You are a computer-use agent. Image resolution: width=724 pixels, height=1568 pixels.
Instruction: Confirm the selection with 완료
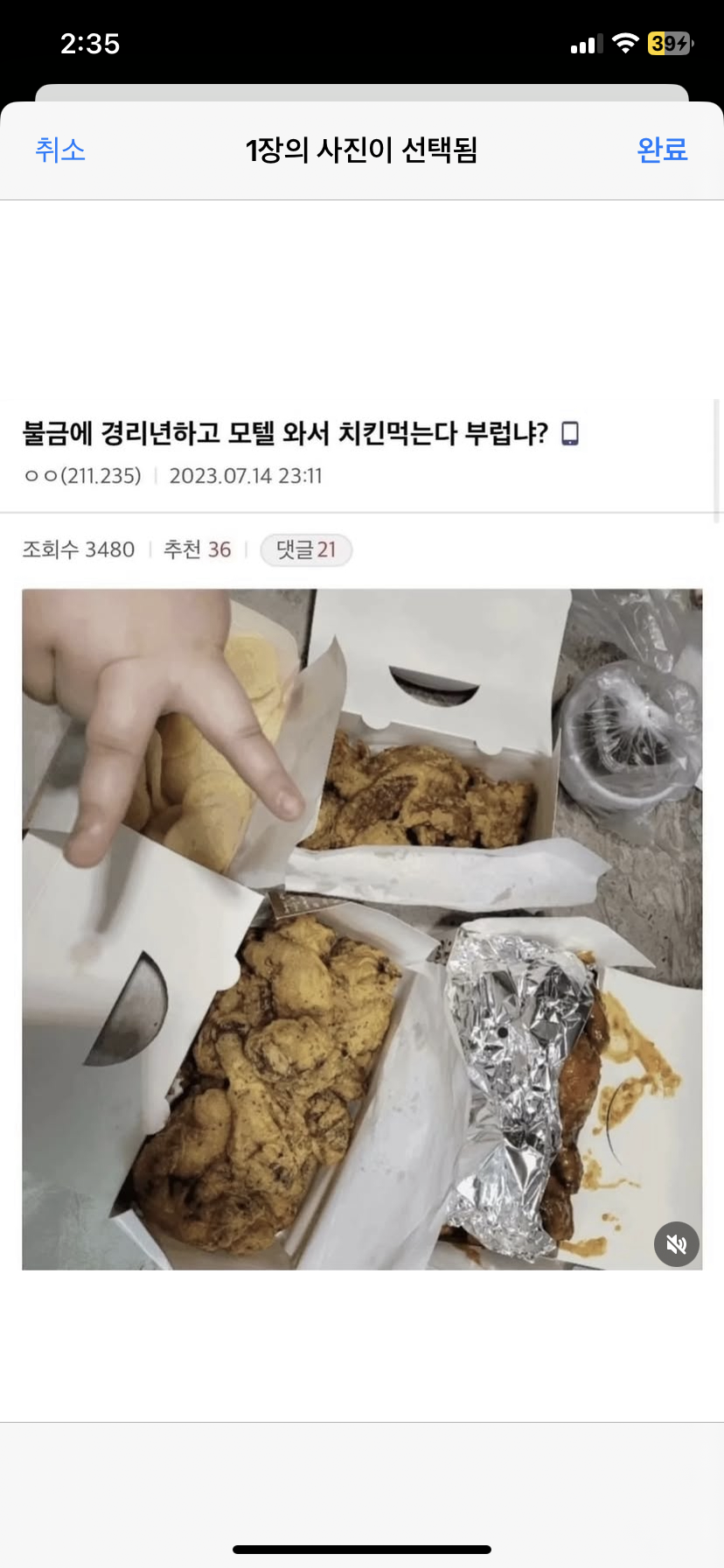(x=662, y=150)
